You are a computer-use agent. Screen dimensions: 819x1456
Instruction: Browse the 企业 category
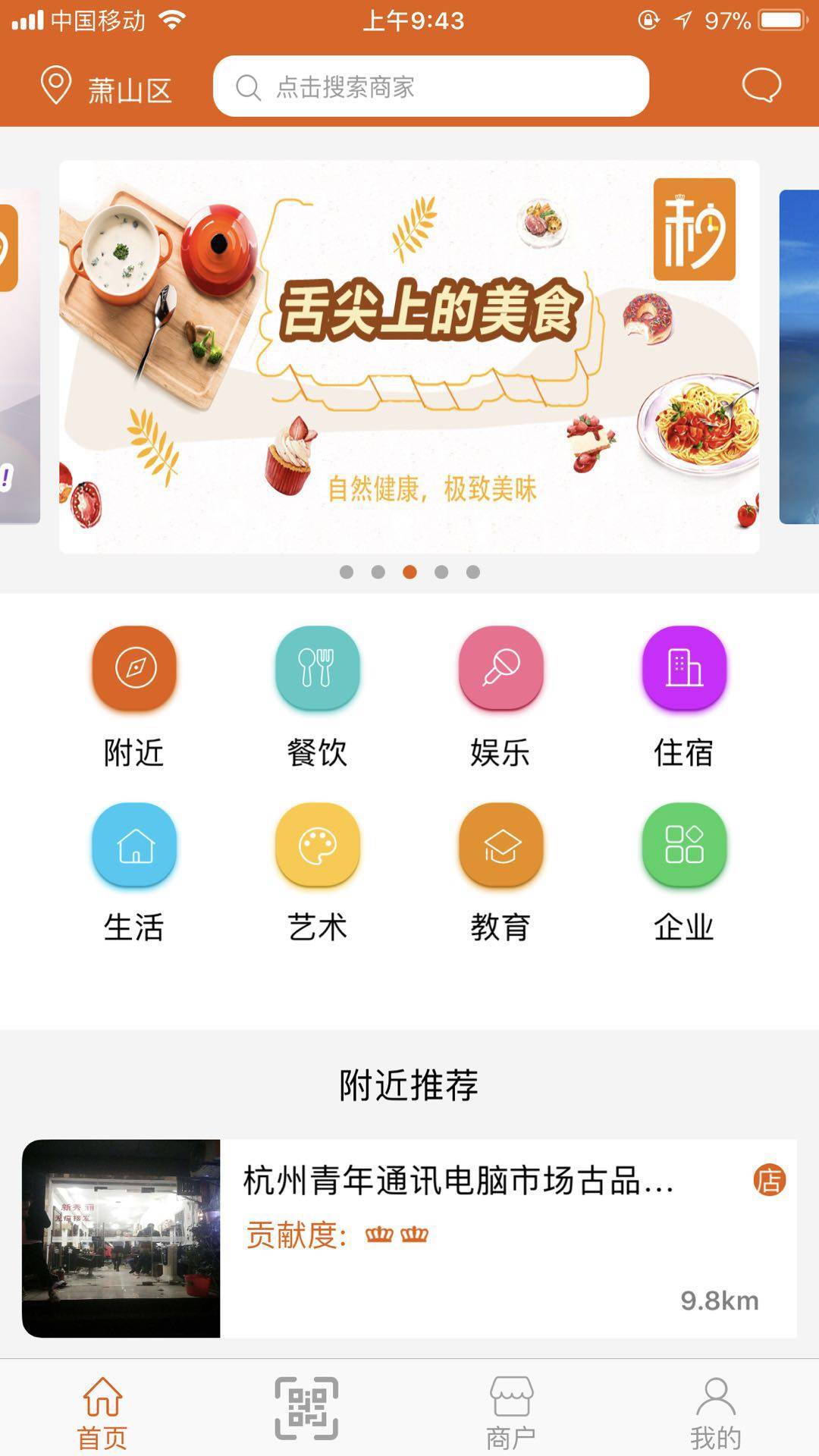(x=684, y=872)
